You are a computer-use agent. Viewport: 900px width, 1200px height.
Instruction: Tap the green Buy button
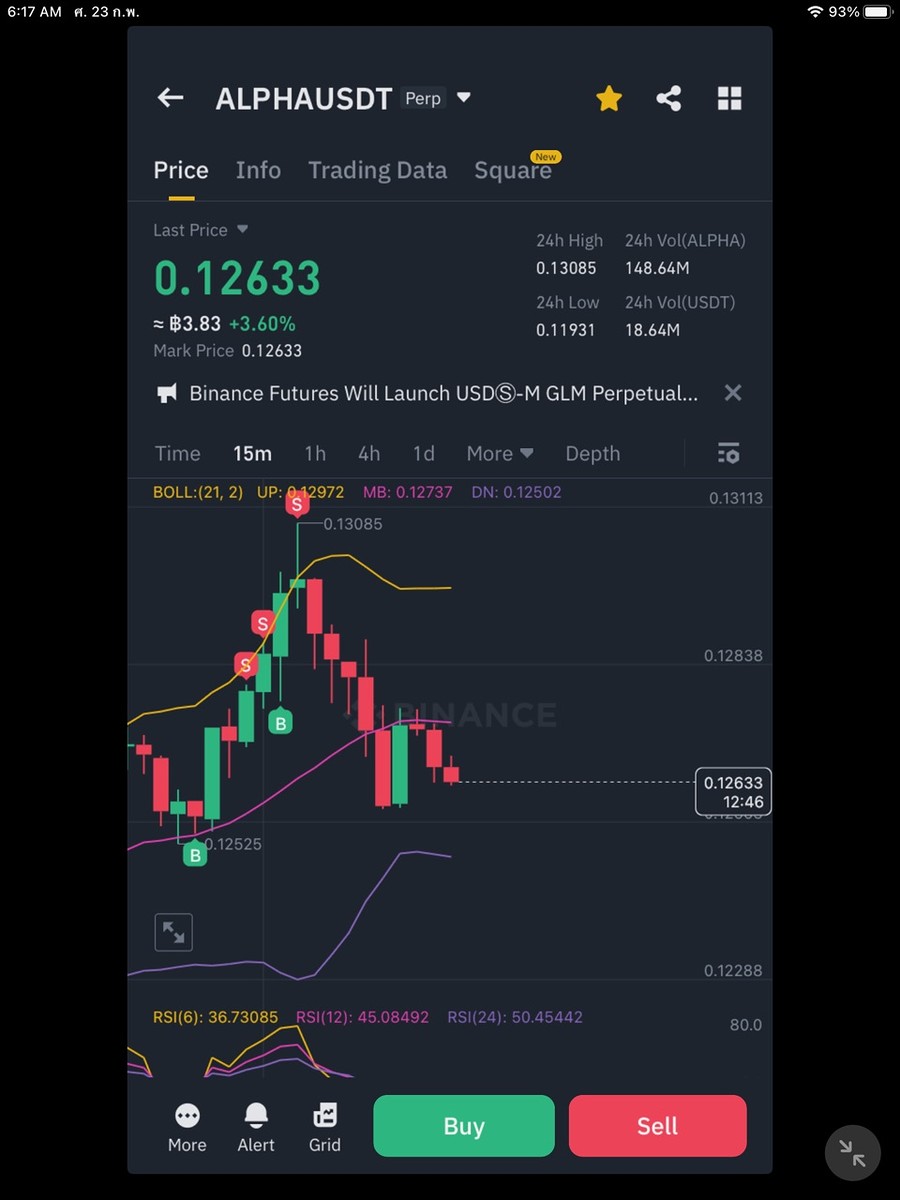[464, 1126]
